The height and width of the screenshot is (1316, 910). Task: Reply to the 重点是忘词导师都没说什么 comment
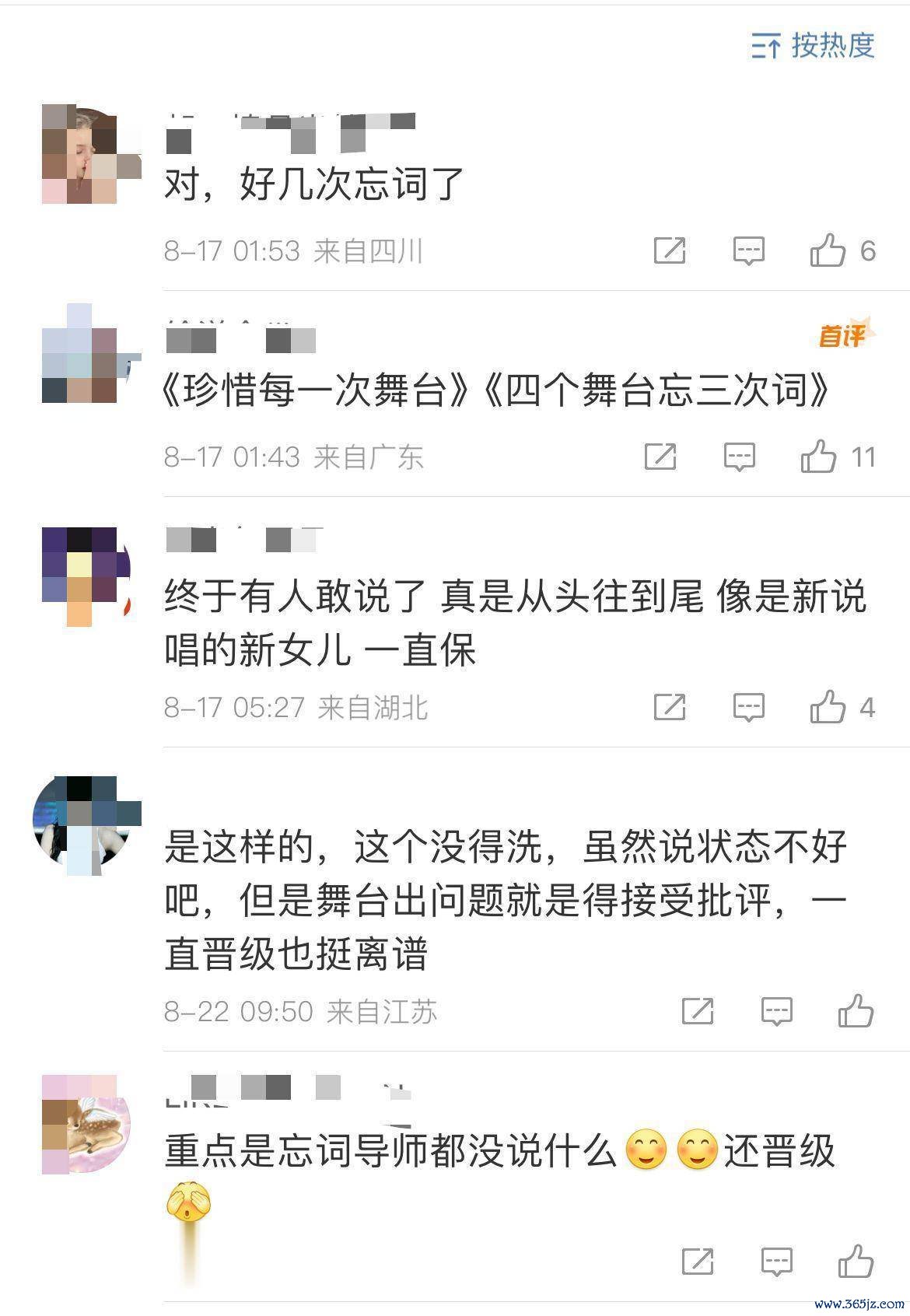click(x=776, y=1262)
